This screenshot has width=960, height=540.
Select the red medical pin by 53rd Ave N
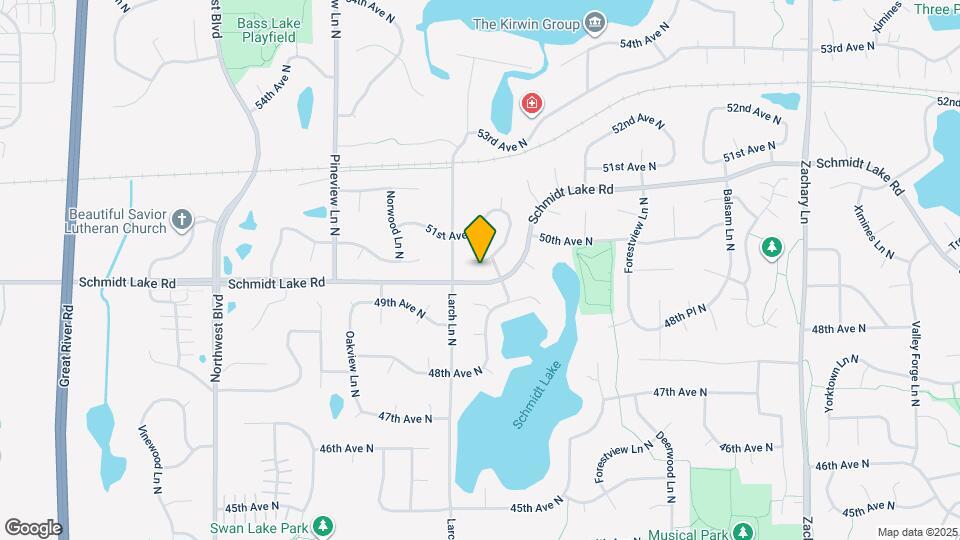[x=531, y=104]
